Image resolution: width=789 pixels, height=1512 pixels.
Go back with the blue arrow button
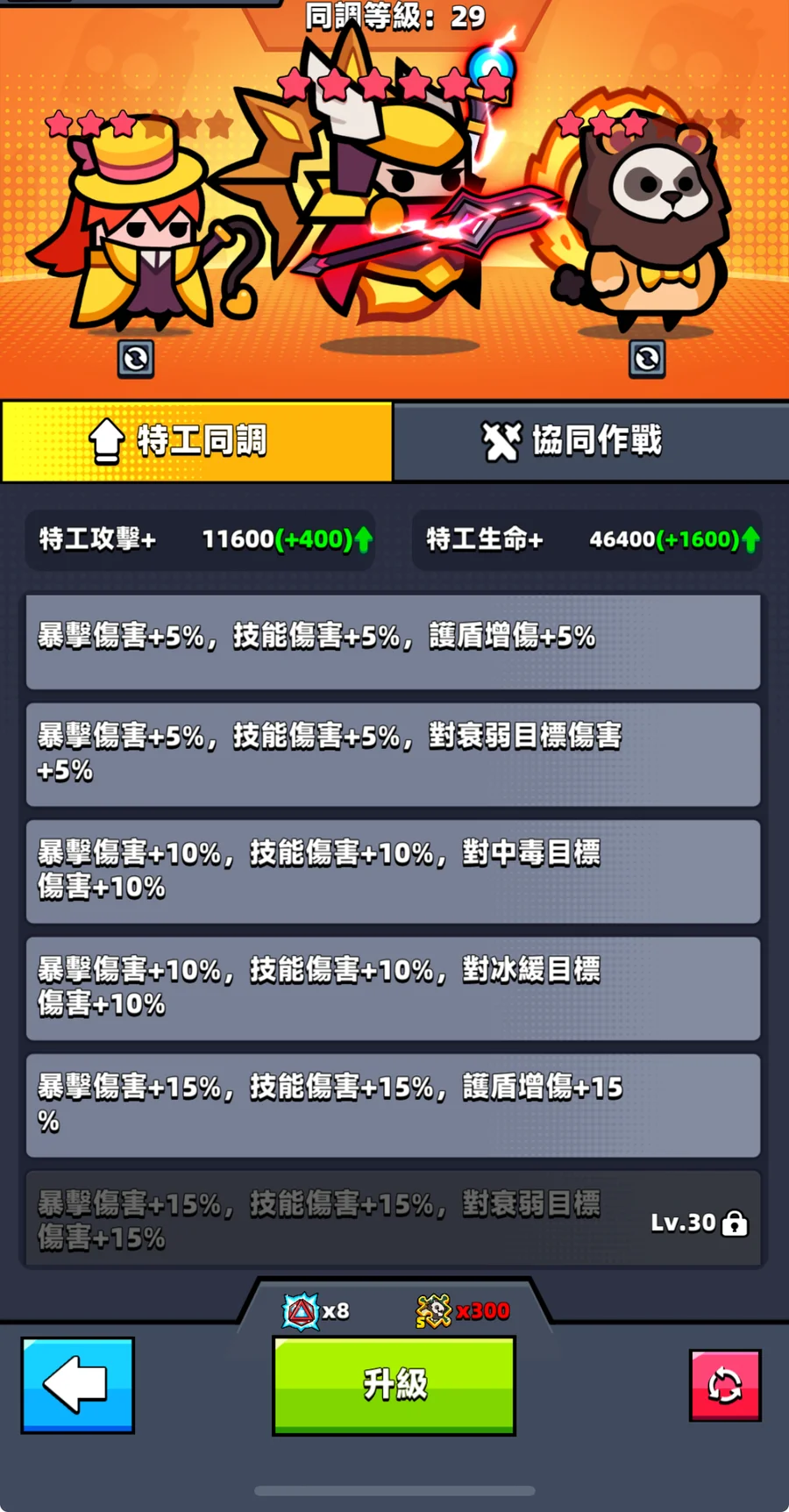(78, 1385)
